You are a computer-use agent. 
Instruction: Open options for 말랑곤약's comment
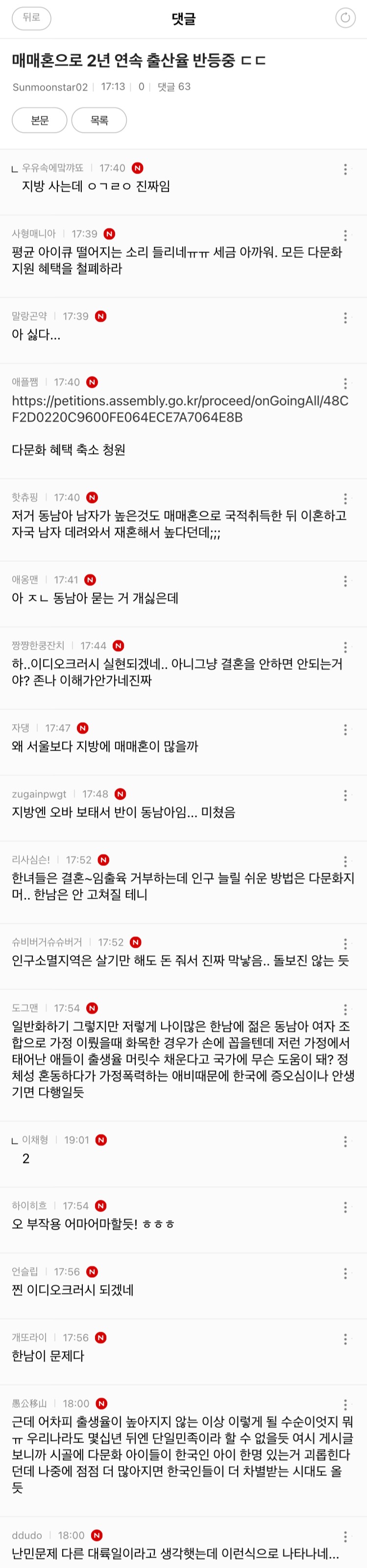(345, 317)
